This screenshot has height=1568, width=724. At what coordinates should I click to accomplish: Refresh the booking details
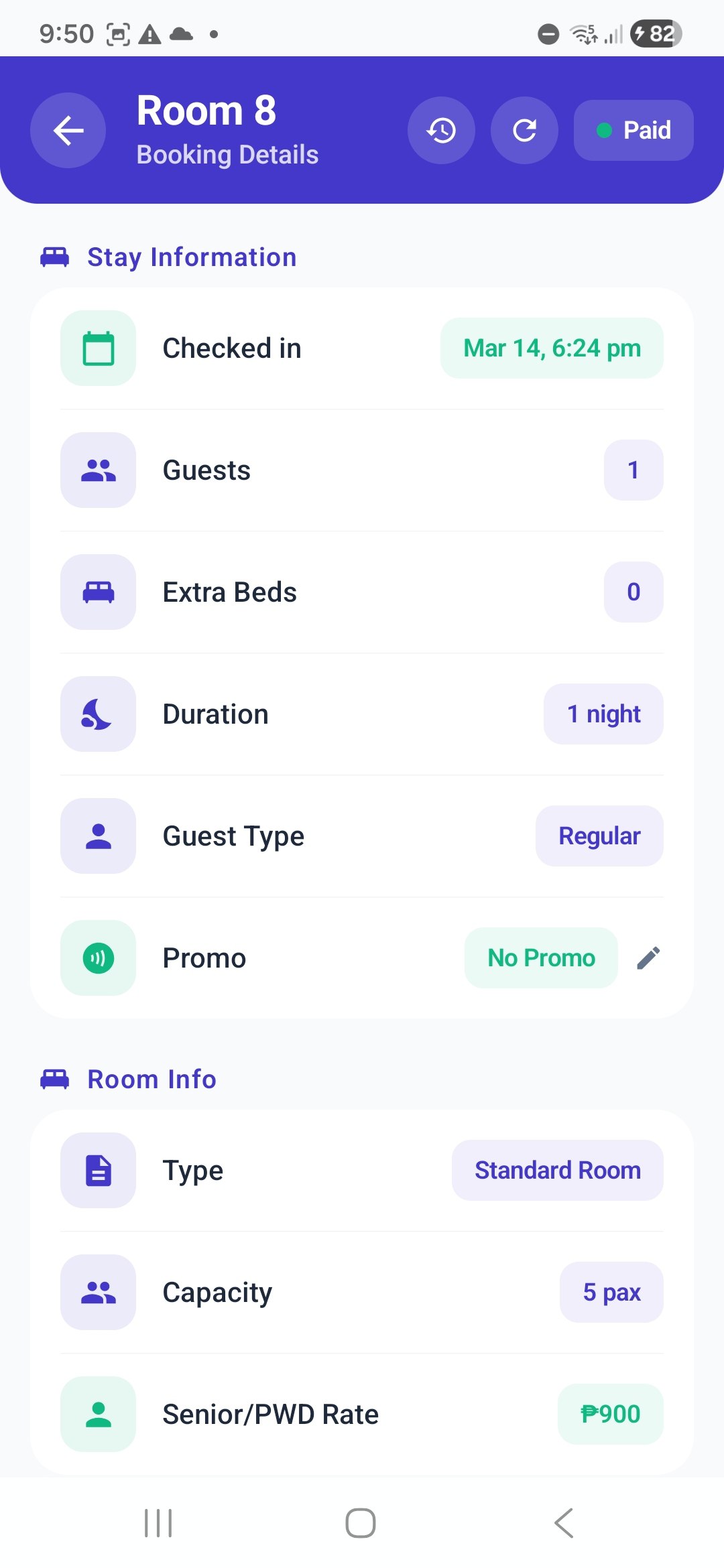tap(524, 130)
